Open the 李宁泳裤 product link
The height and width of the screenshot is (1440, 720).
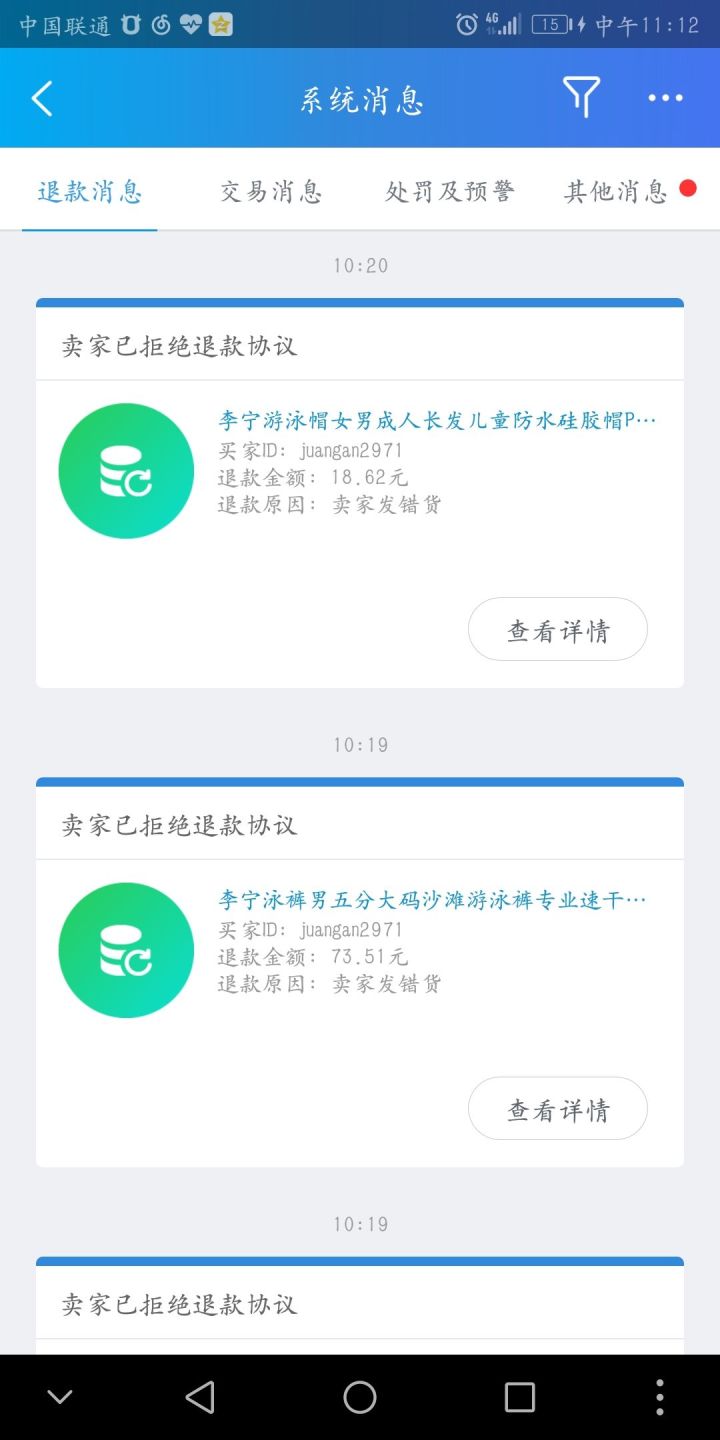tap(432, 899)
